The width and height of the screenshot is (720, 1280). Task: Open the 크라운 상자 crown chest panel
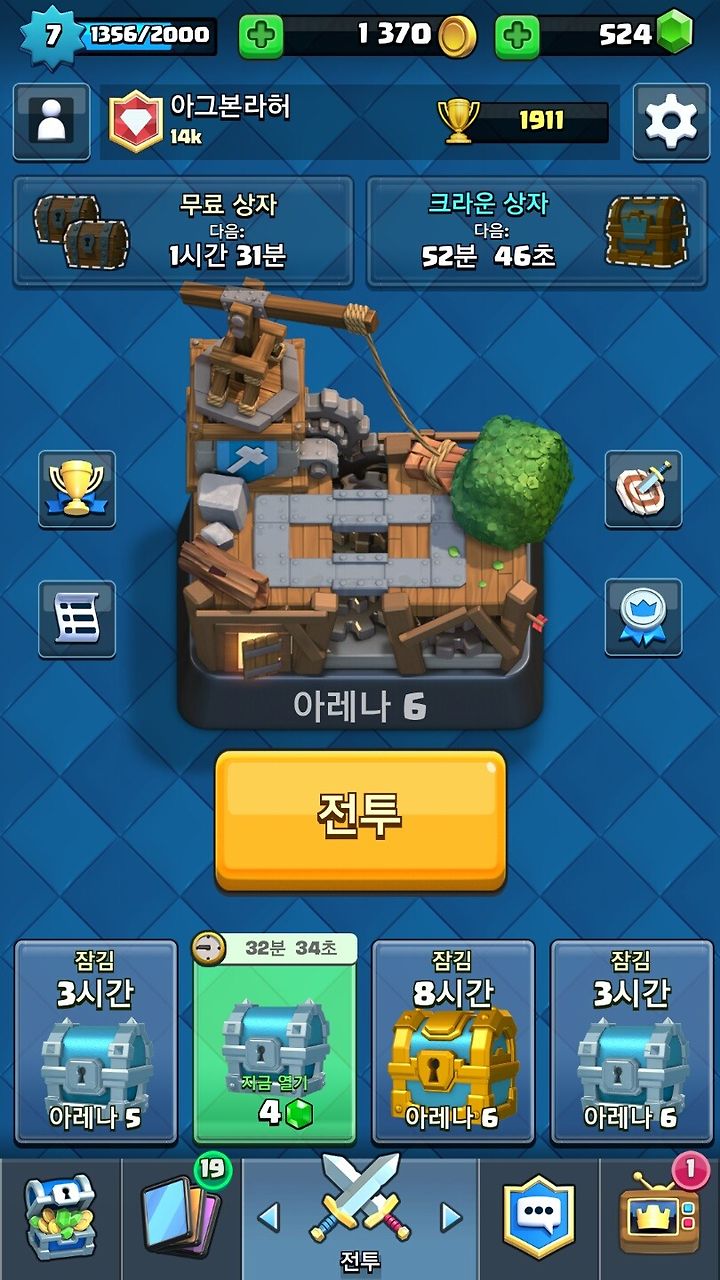point(537,232)
